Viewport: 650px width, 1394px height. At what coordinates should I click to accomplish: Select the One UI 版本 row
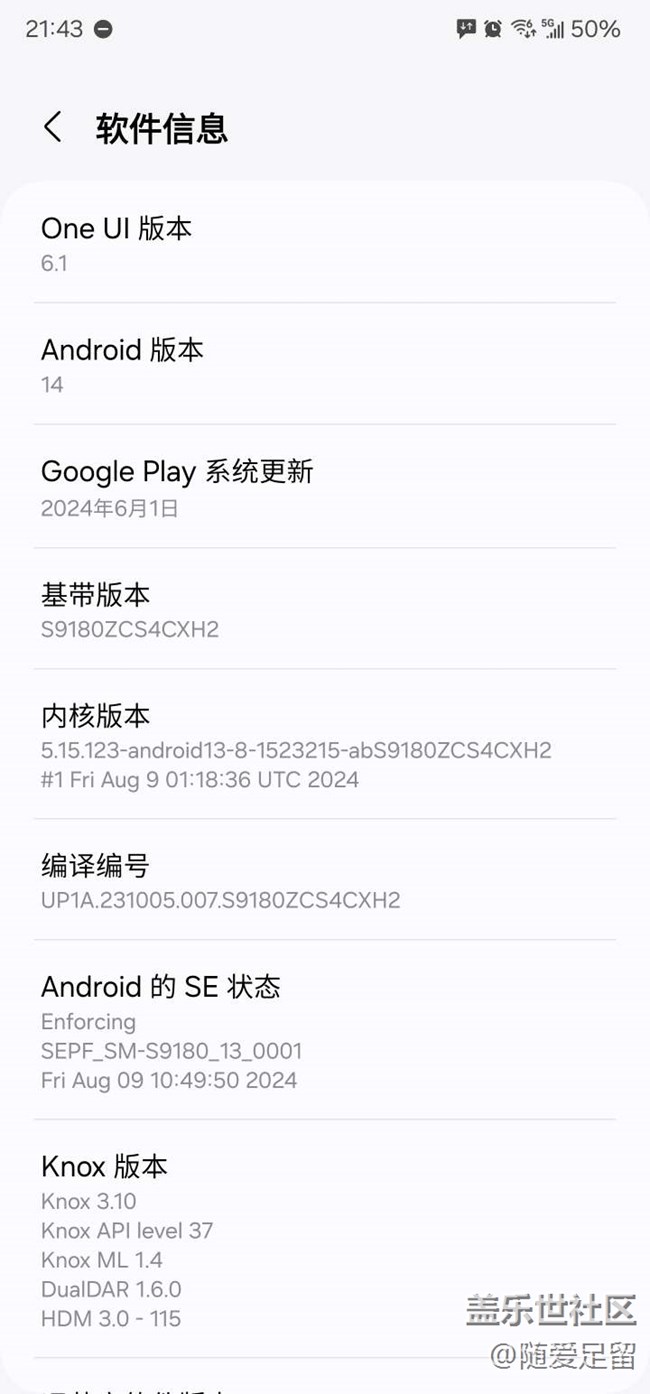coord(324,244)
